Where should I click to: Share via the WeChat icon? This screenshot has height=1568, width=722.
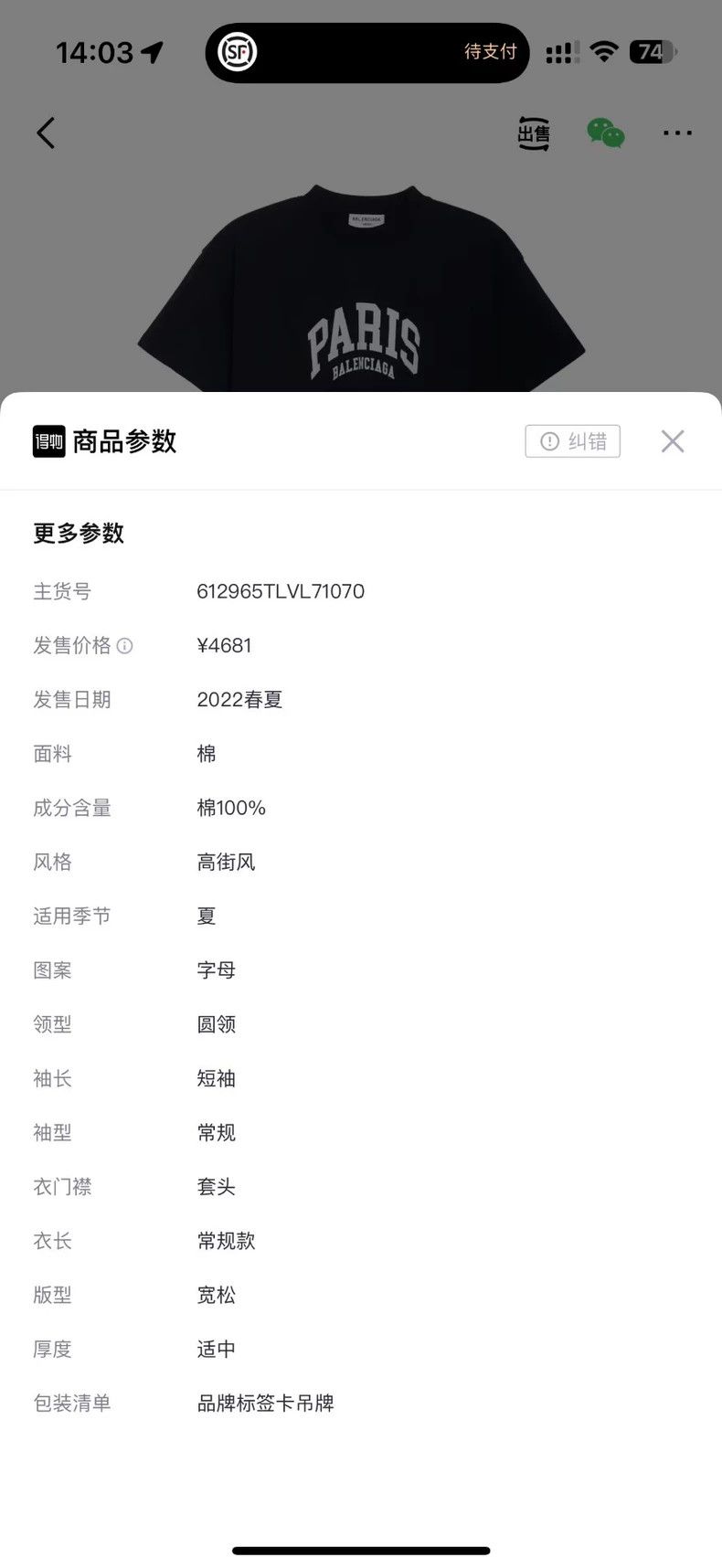(606, 133)
